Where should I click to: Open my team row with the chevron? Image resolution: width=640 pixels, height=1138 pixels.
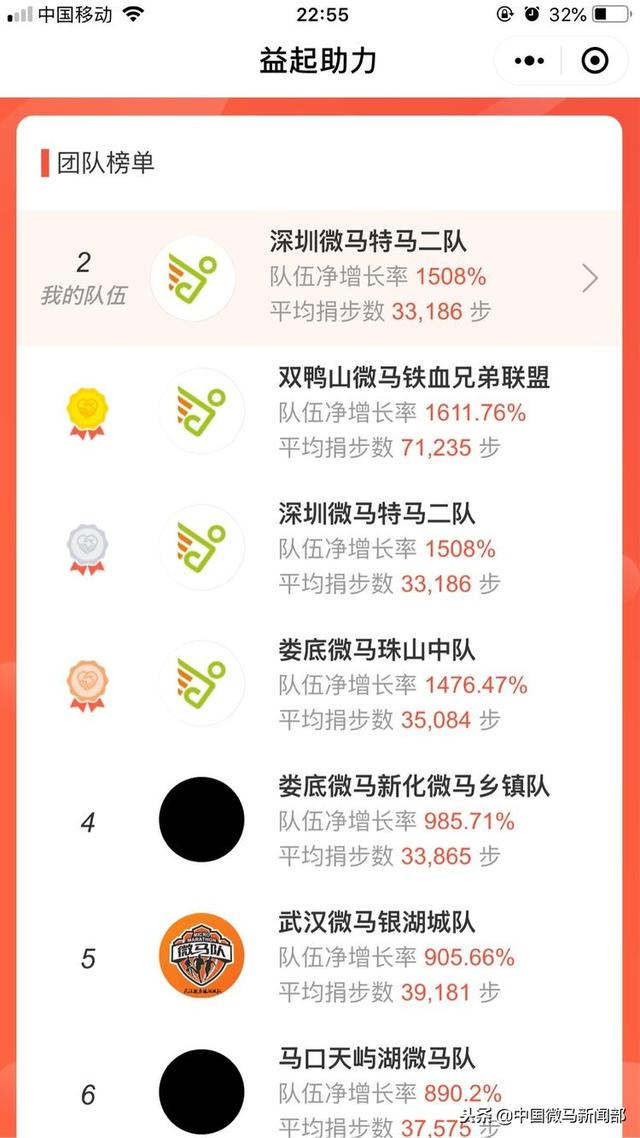(x=590, y=278)
